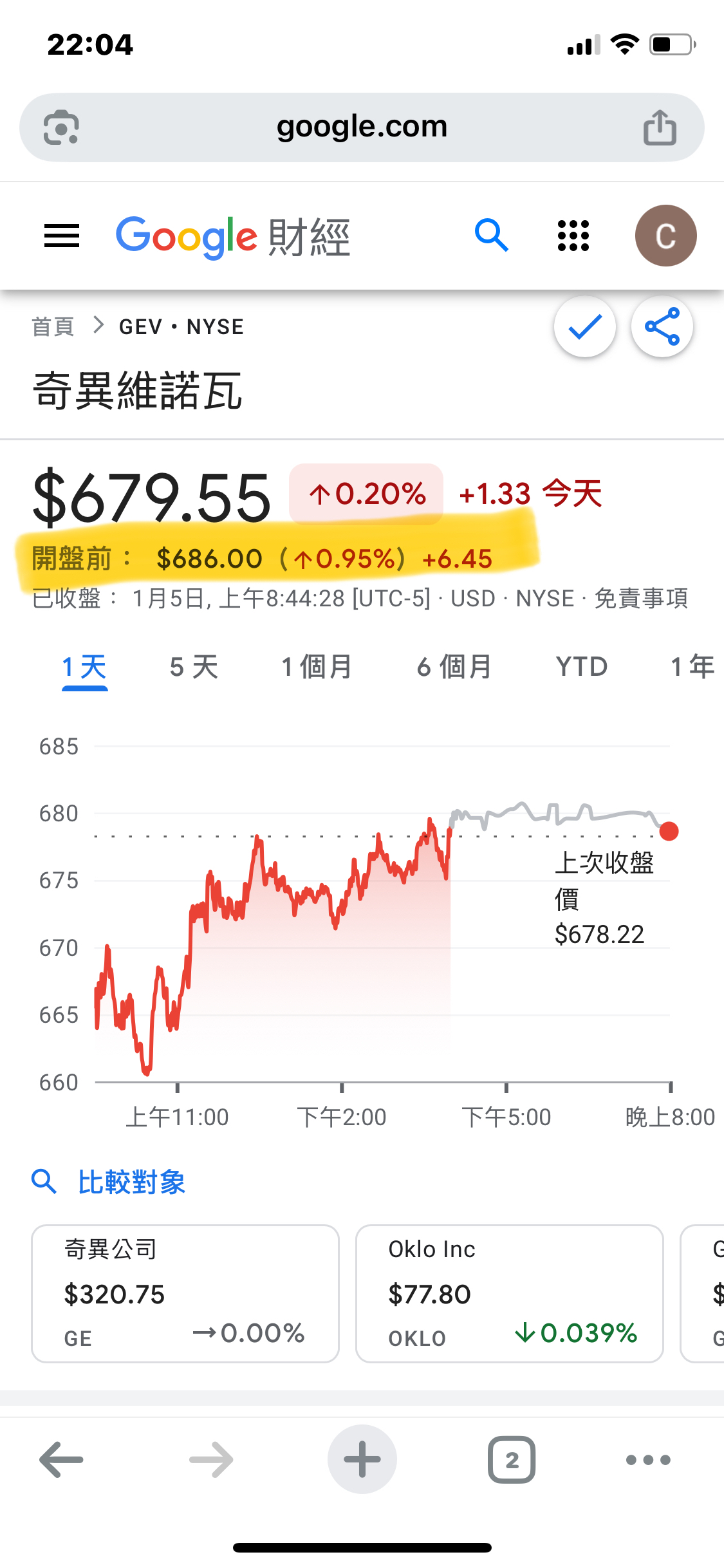
Task: Tap the Google Finance search icon
Action: point(491,236)
